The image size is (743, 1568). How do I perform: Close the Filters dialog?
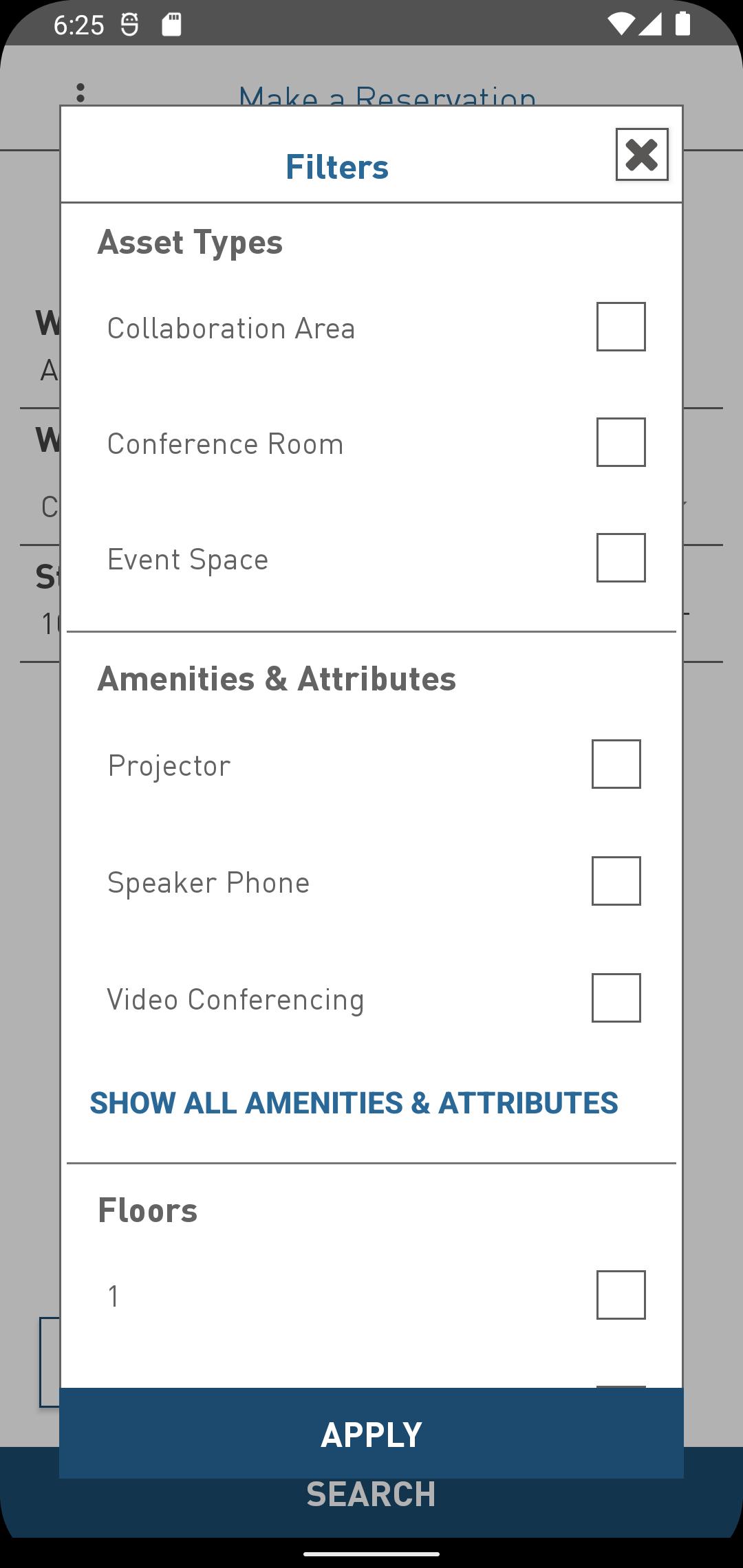pyautogui.click(x=642, y=155)
